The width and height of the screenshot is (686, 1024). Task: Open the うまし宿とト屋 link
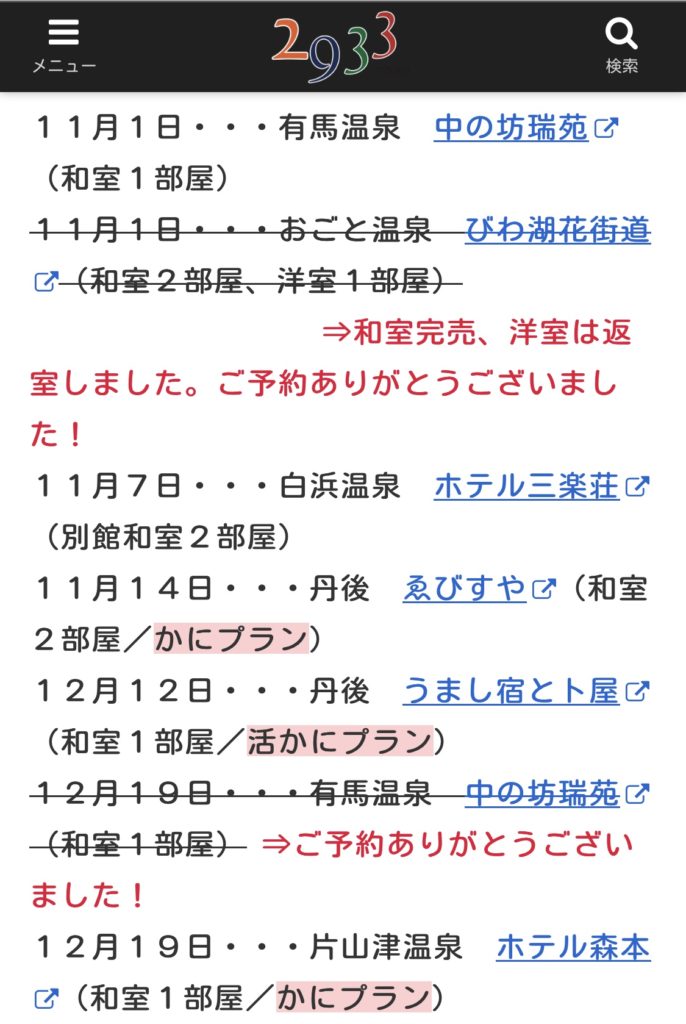tap(511, 690)
